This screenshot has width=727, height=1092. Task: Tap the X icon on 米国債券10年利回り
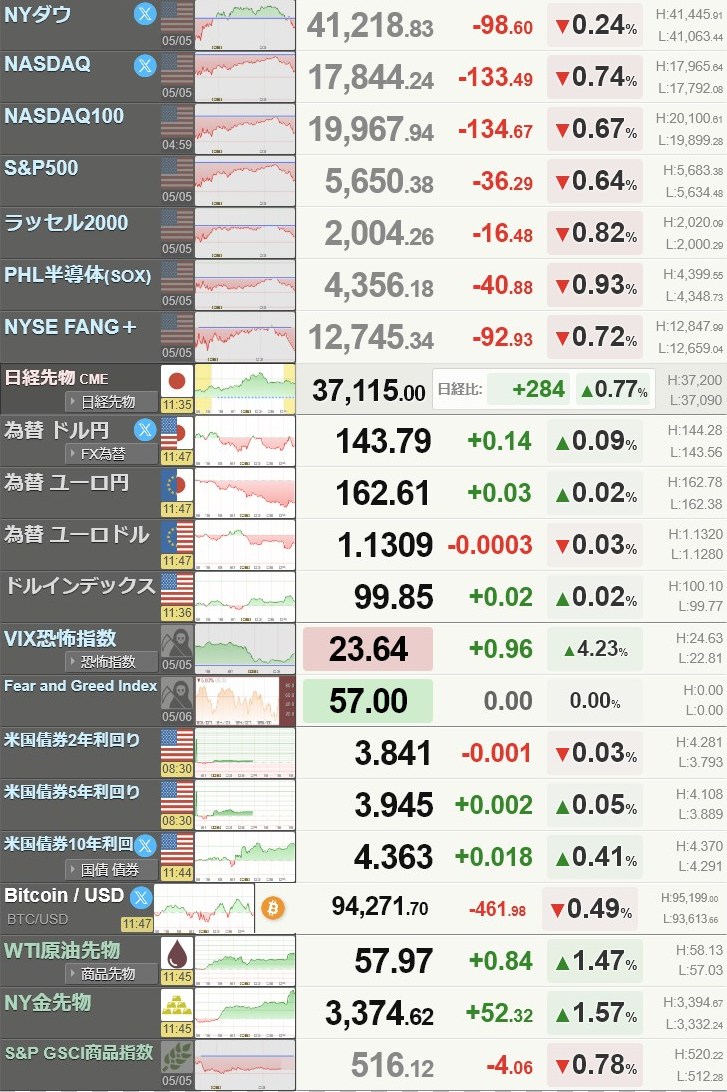[x=145, y=845]
